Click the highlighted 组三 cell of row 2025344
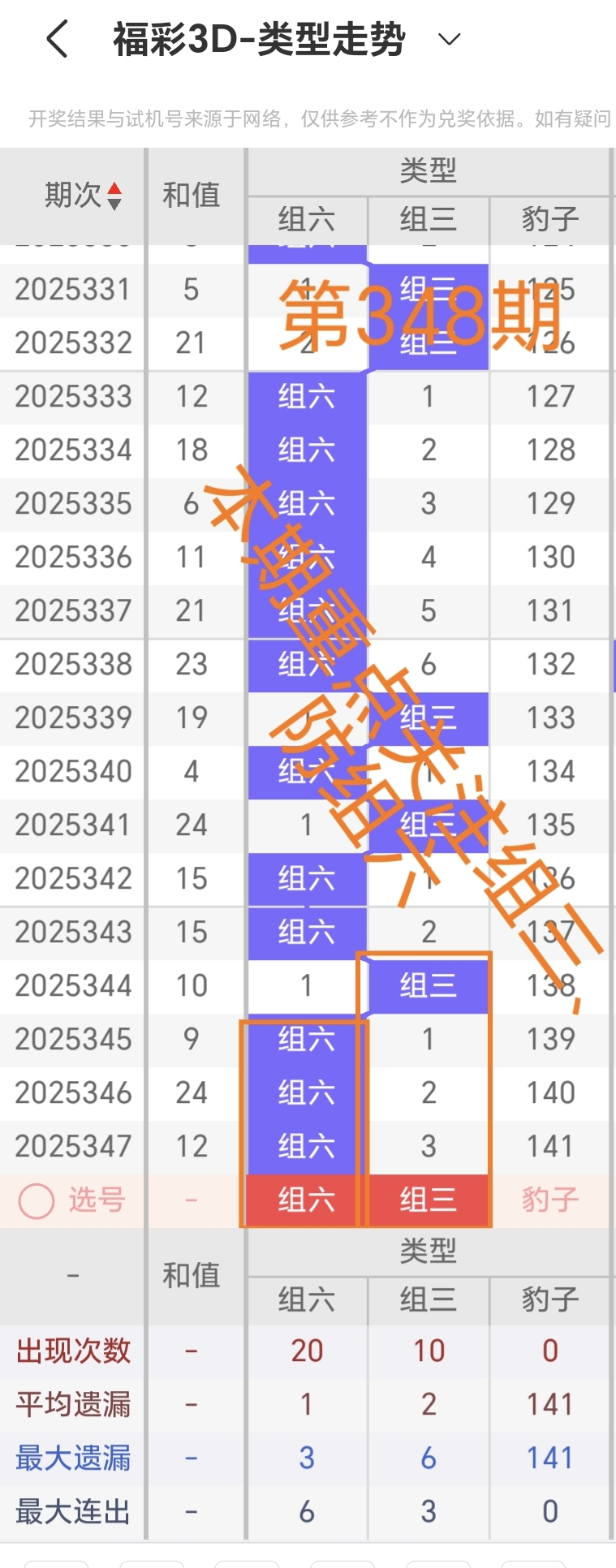This screenshot has height=1568, width=616. click(x=428, y=985)
